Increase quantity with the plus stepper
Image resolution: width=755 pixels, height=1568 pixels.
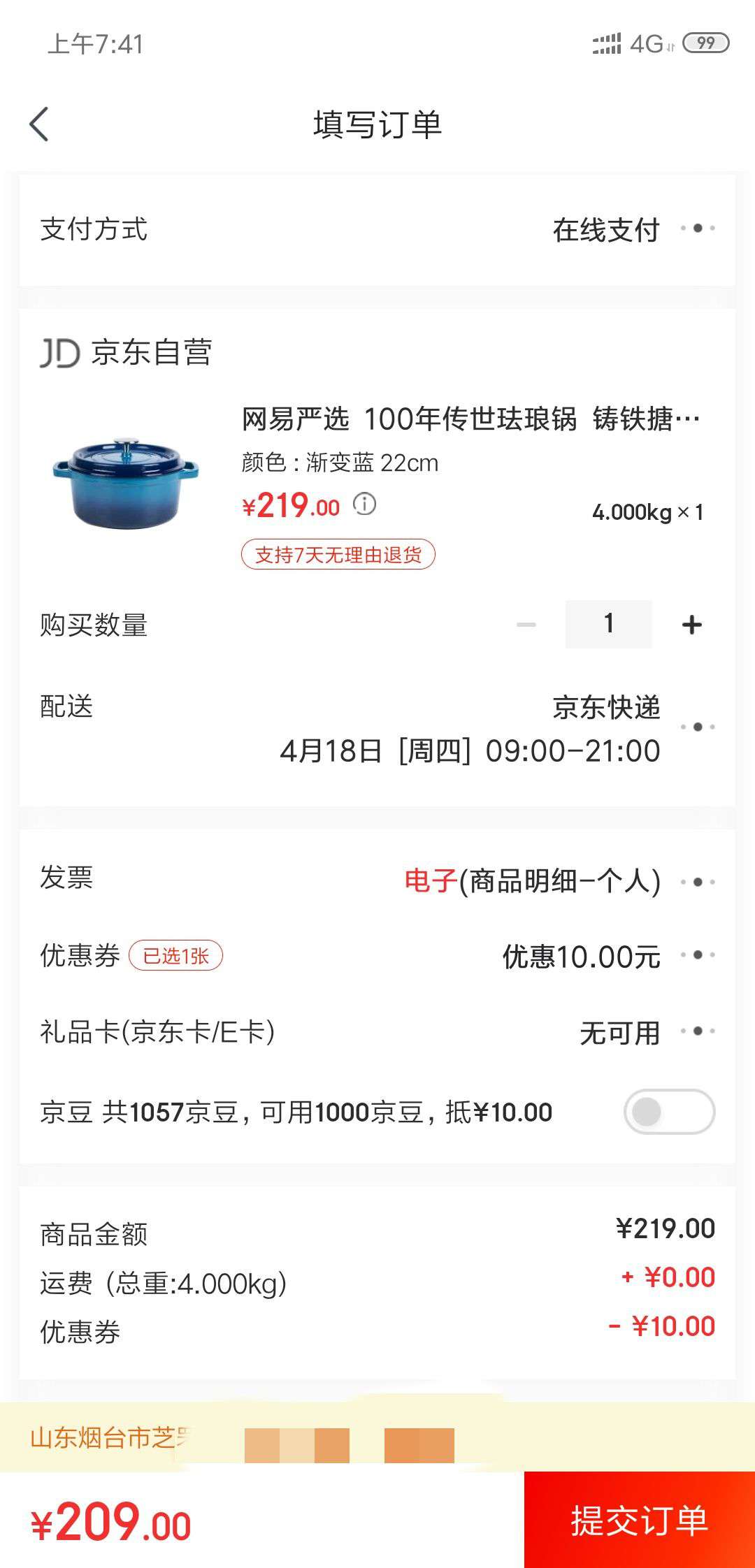tap(691, 624)
